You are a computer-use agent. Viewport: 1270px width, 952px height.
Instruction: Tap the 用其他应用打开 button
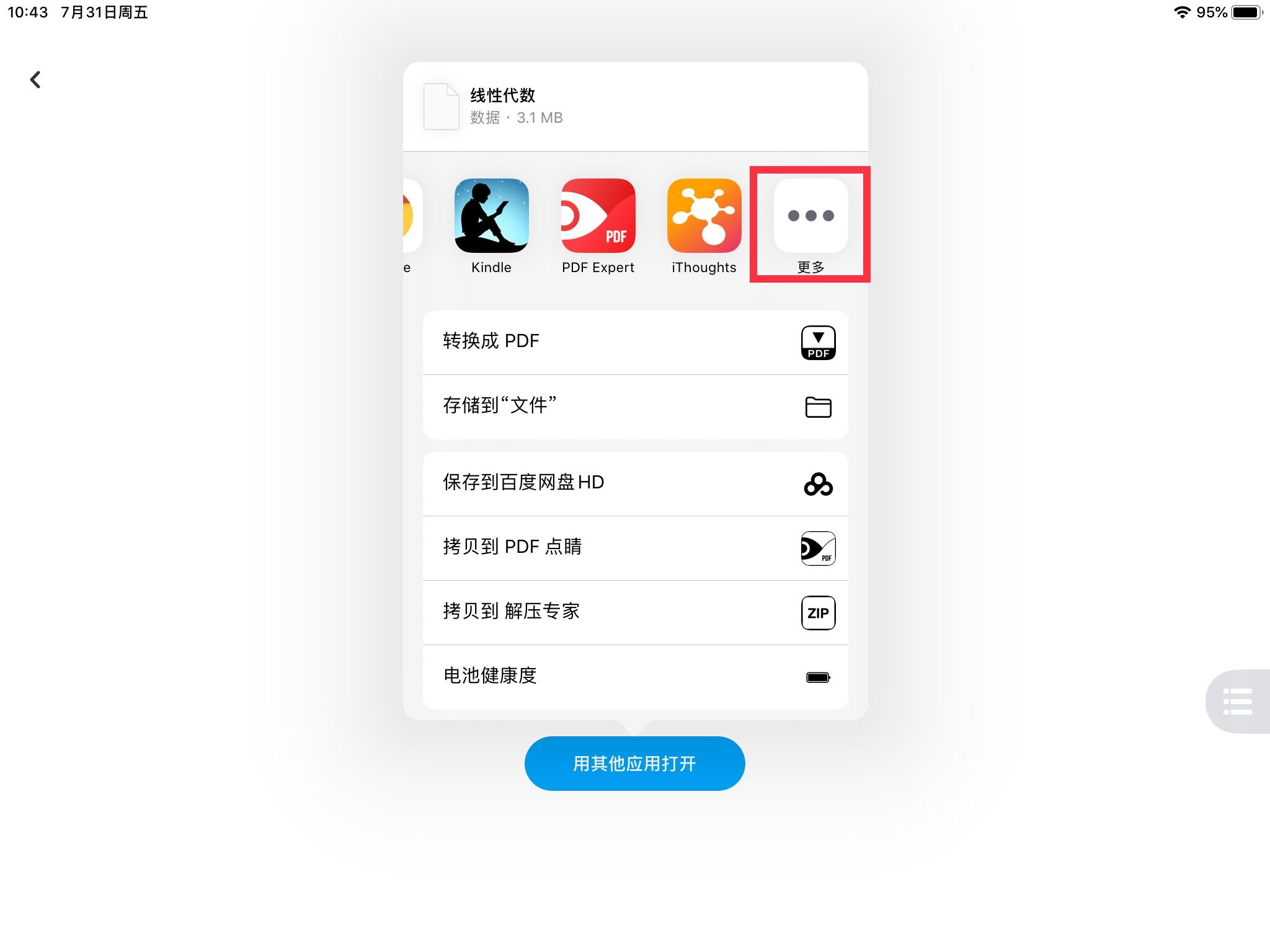pos(634,764)
